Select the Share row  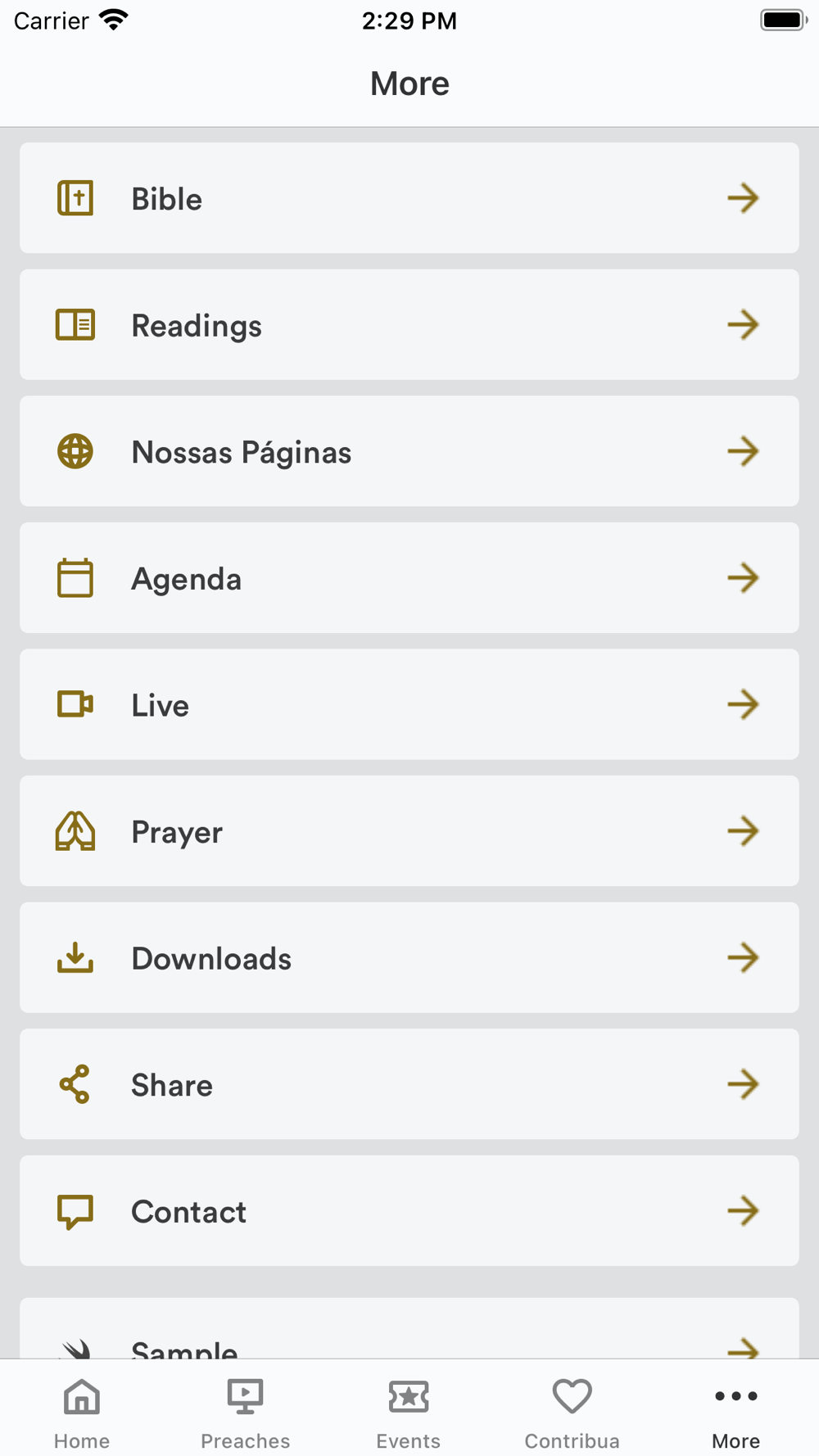click(409, 1084)
